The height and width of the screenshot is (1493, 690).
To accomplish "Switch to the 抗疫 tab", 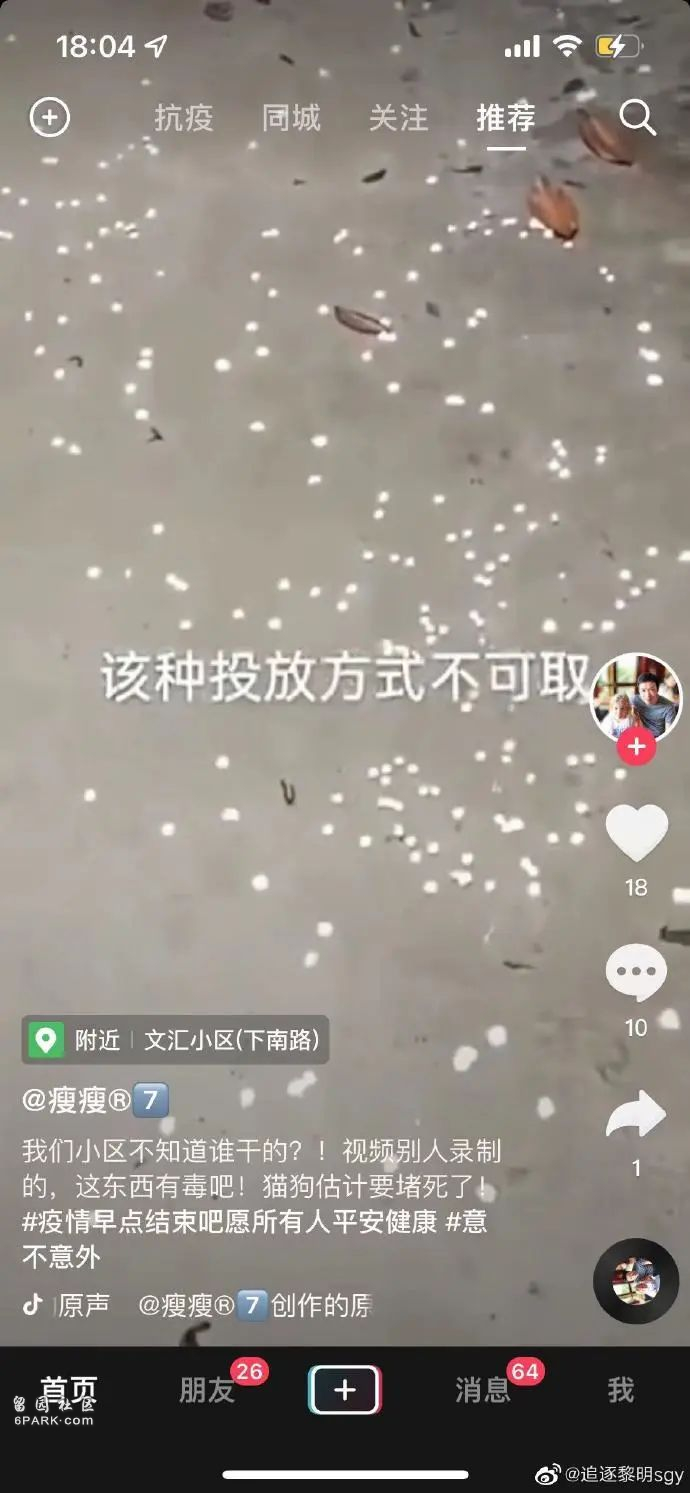I will pyautogui.click(x=184, y=118).
